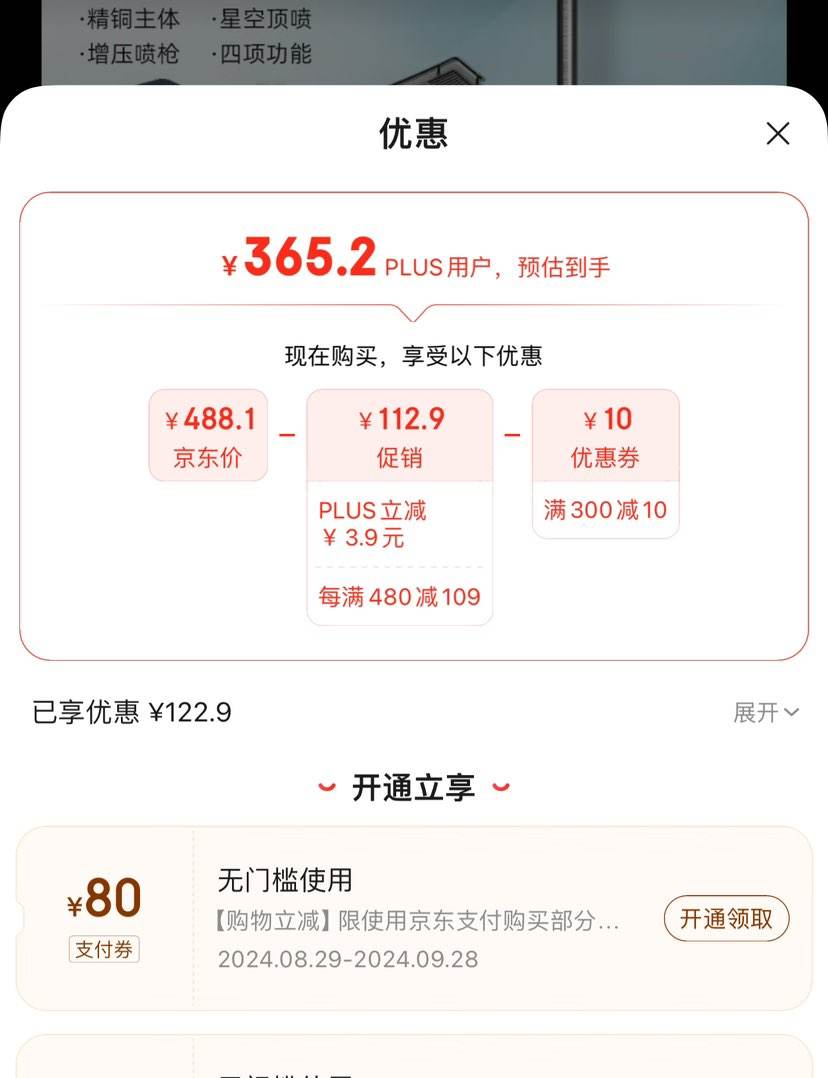828x1078 pixels.
Task: Tap 开通领取 for the ¥80 支付券
Action: click(x=726, y=918)
